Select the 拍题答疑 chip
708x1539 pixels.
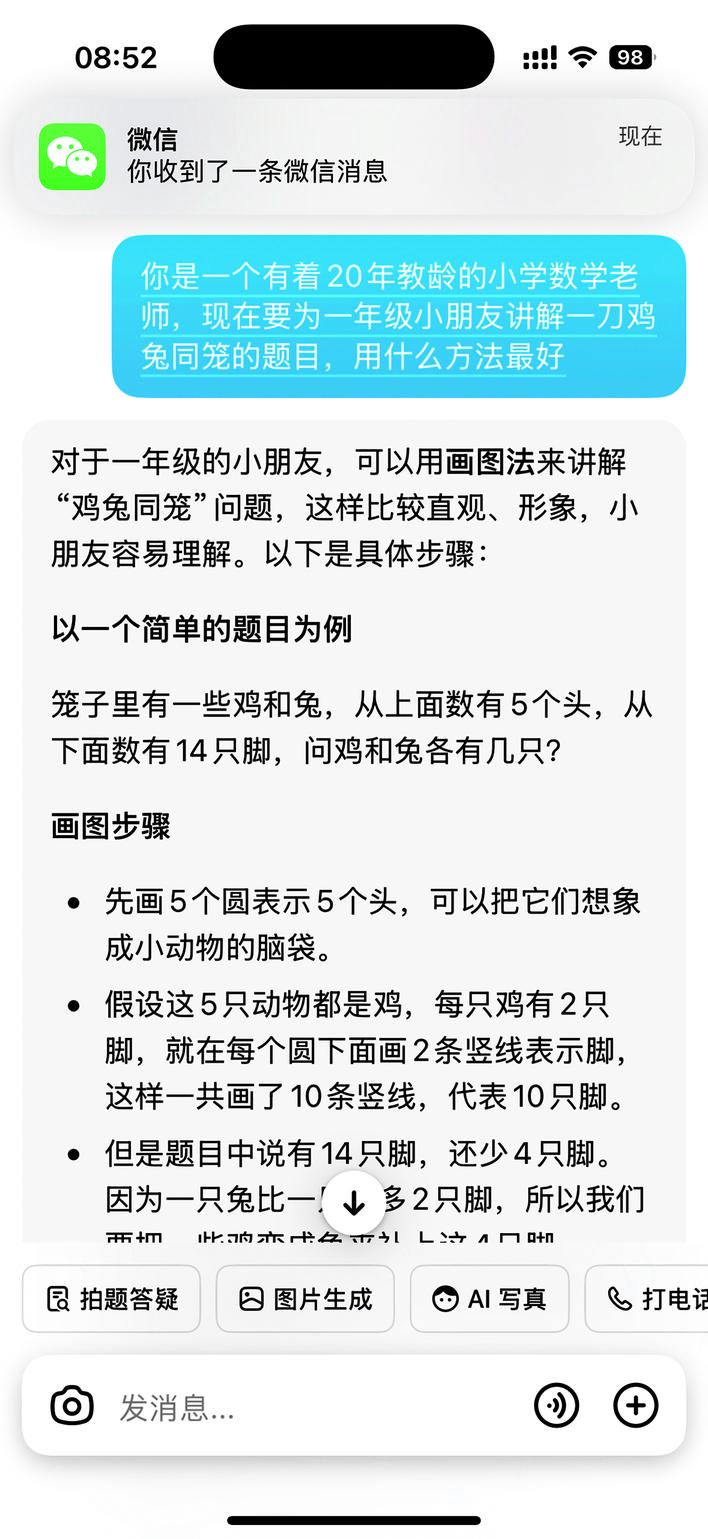click(112, 1299)
